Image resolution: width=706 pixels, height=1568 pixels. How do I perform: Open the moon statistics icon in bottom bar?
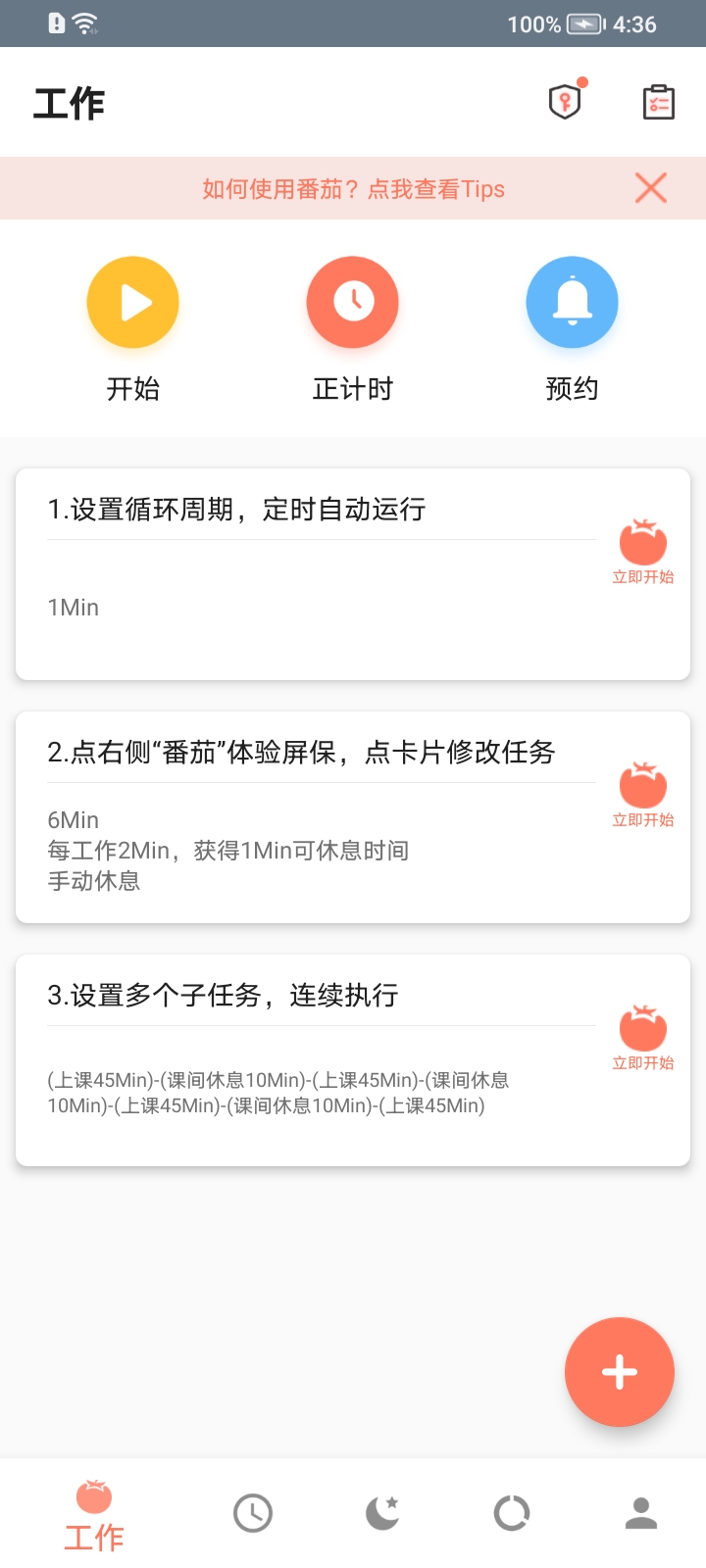click(382, 1512)
